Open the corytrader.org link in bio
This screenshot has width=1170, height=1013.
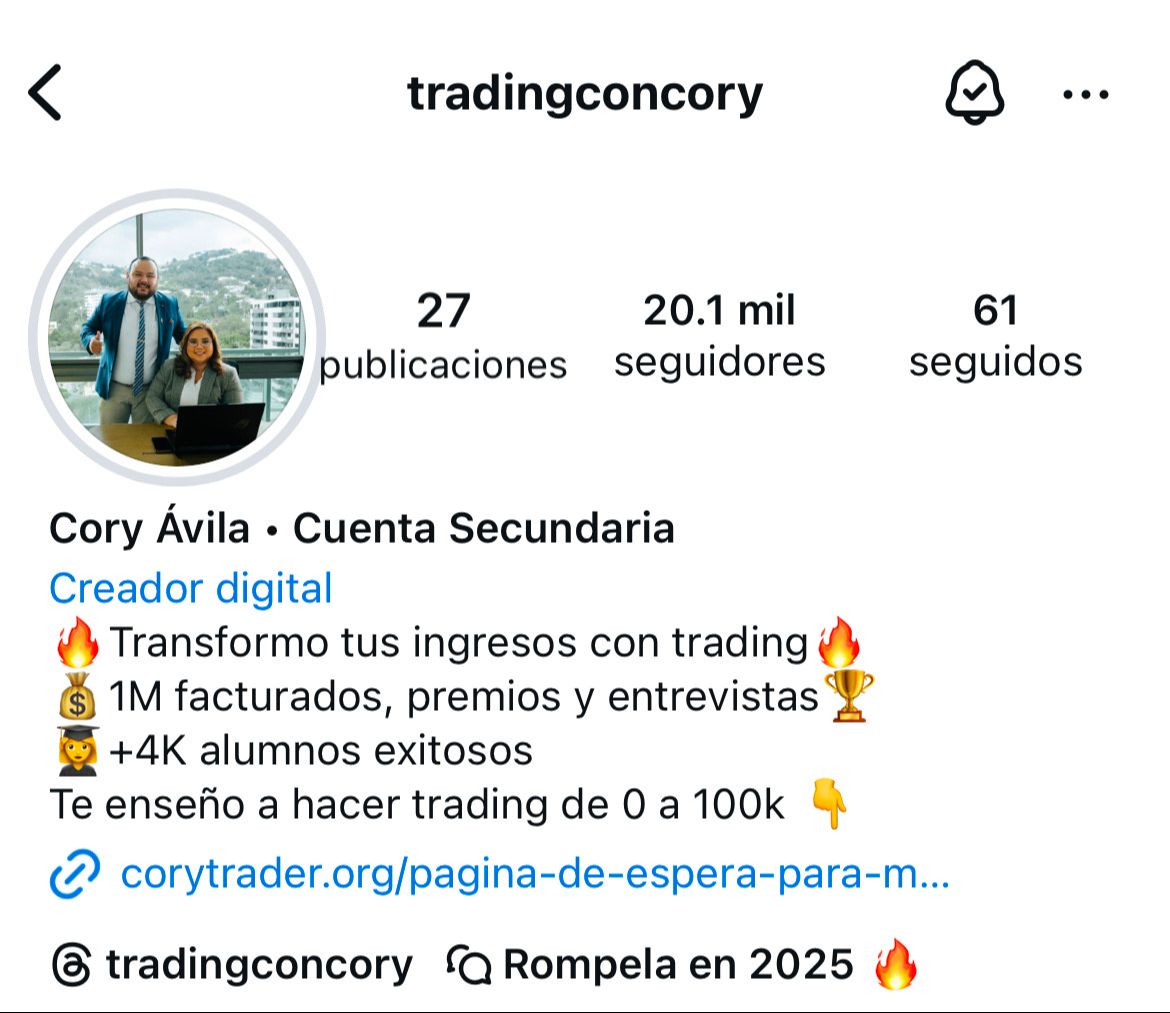(x=534, y=876)
